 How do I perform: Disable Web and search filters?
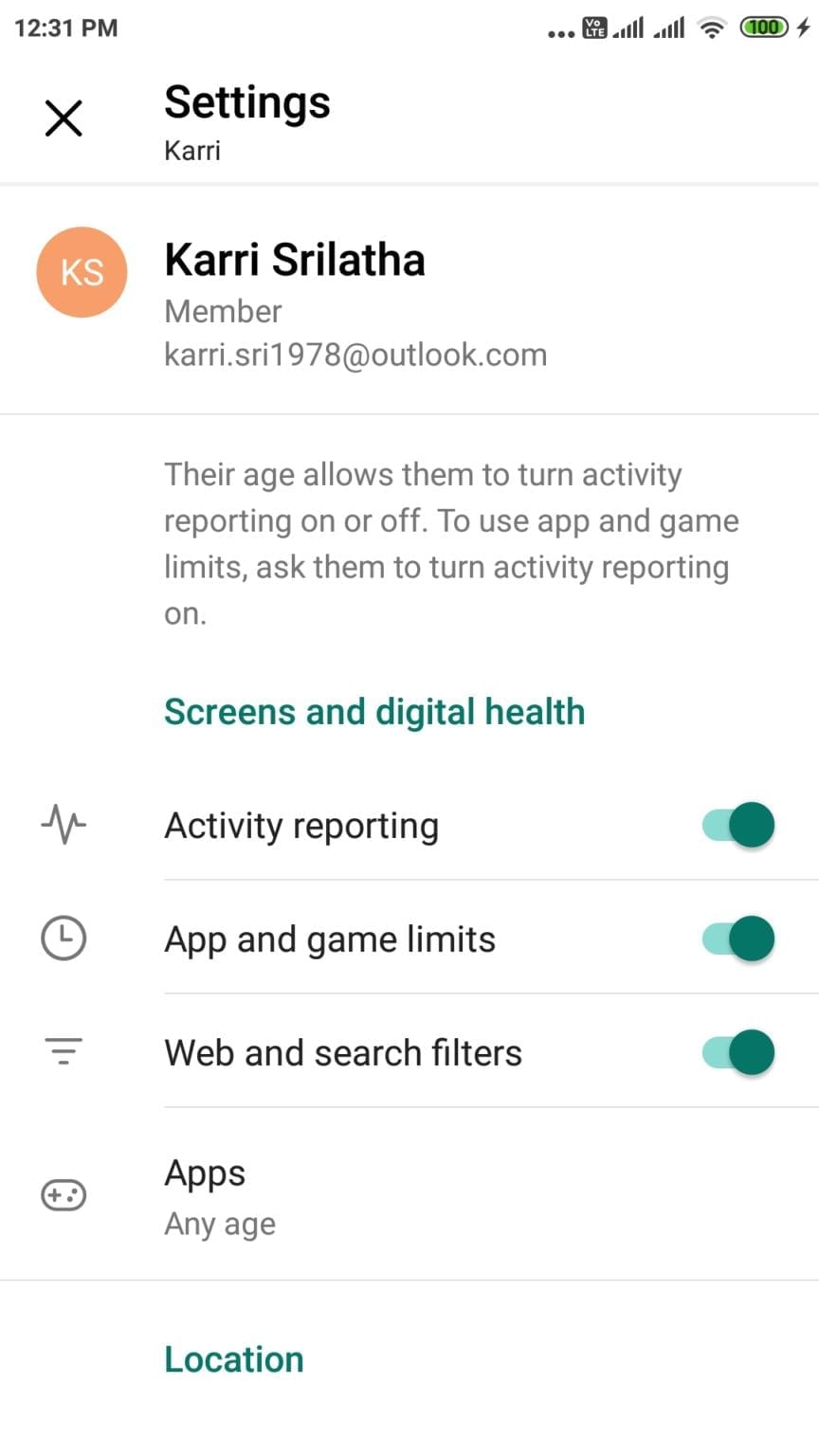[x=738, y=1052]
